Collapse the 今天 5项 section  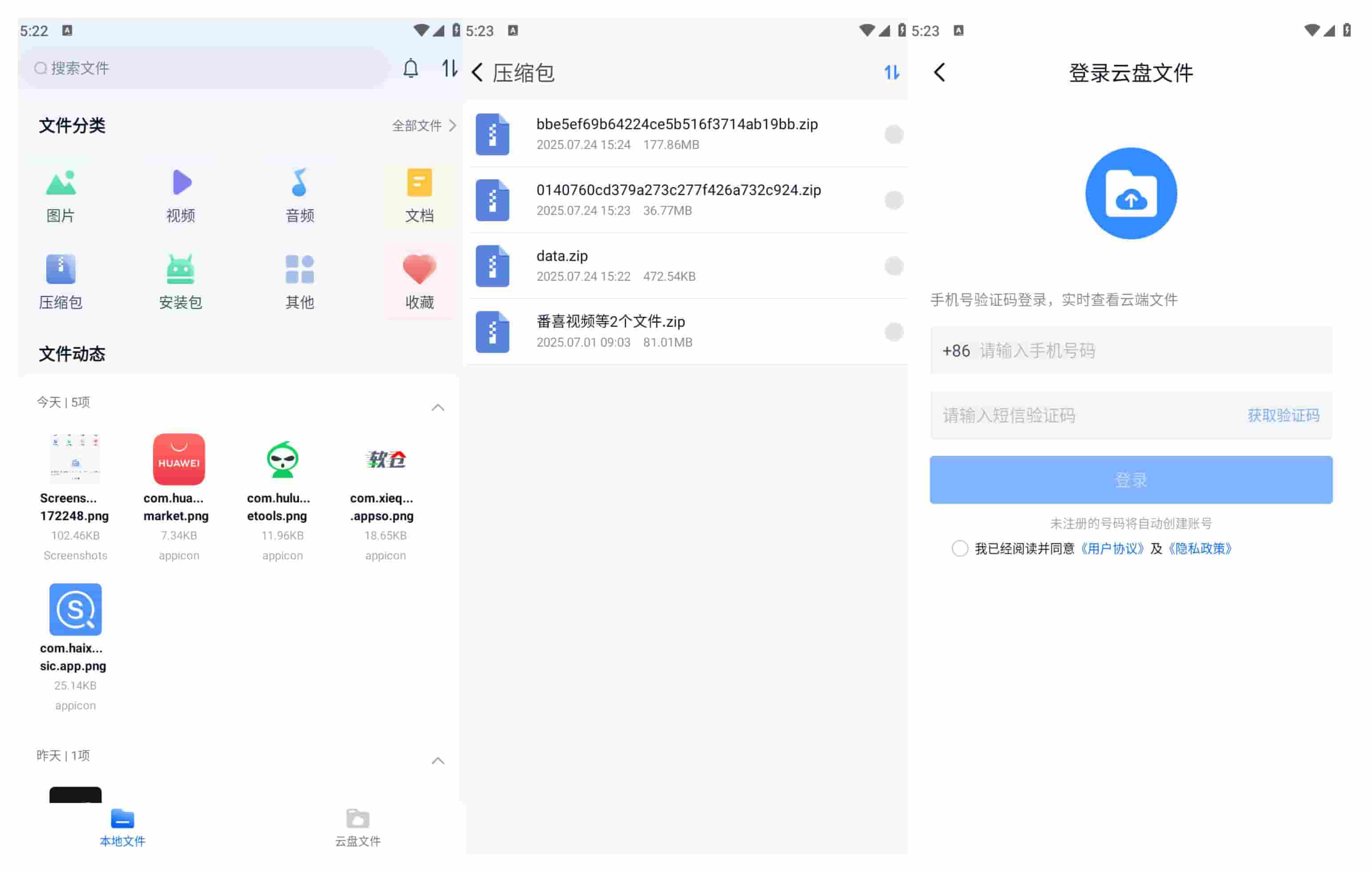[x=438, y=407]
